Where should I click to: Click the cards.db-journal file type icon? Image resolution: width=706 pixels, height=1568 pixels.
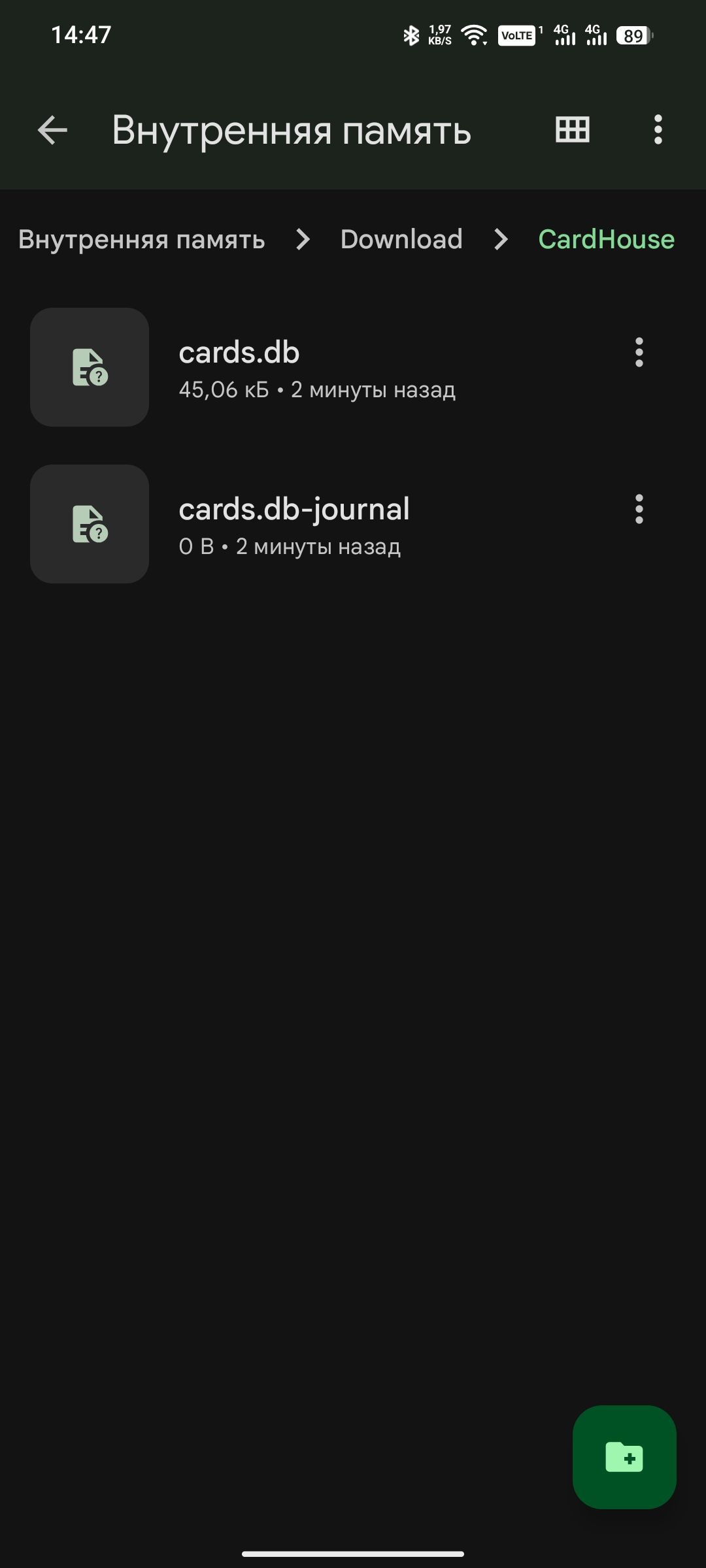click(89, 525)
